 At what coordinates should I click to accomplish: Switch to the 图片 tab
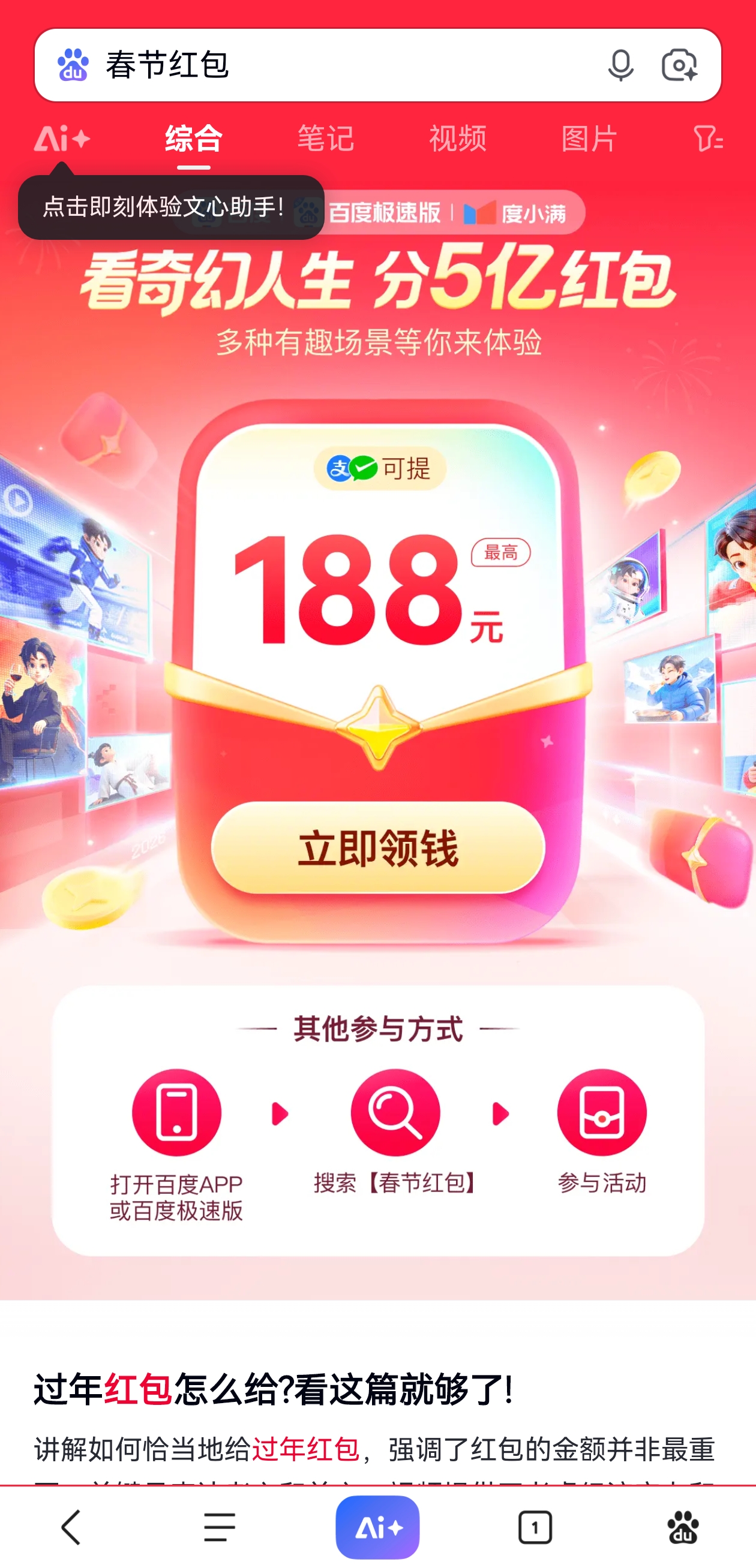click(x=589, y=139)
